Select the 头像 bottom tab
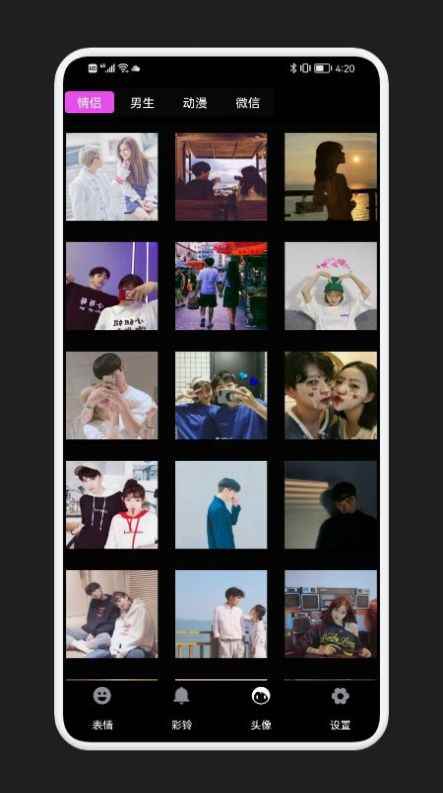 click(261, 708)
